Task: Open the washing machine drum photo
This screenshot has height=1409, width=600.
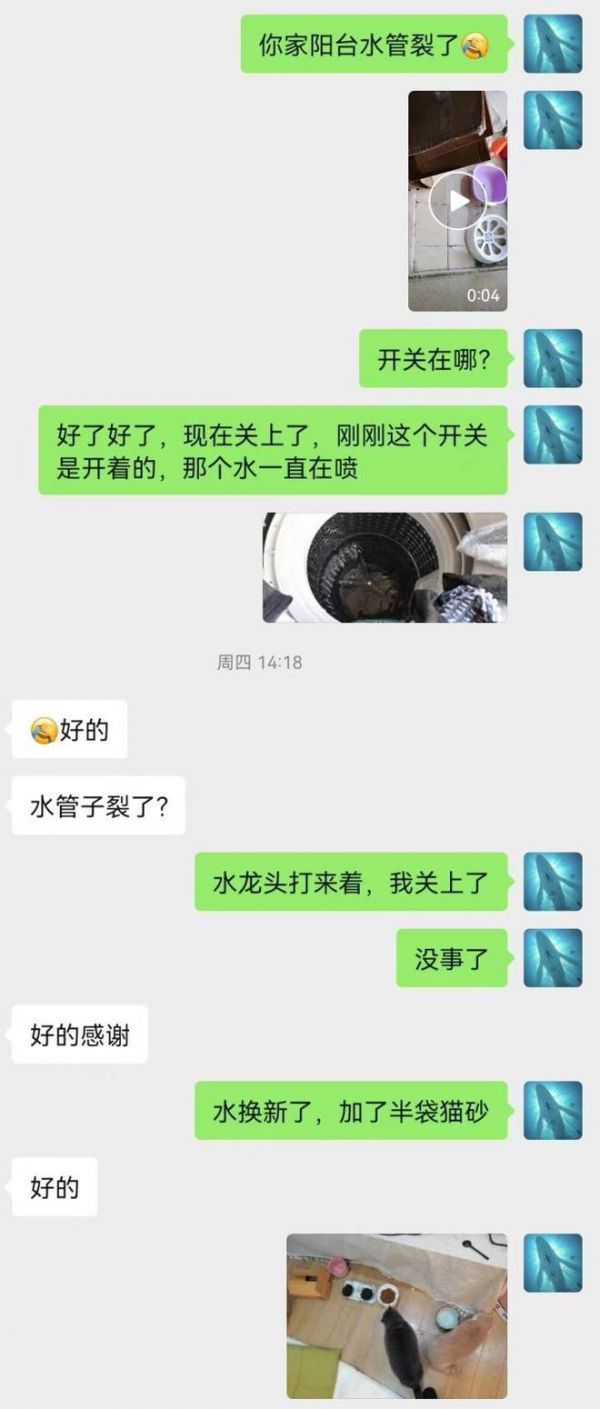Action: coord(385,568)
